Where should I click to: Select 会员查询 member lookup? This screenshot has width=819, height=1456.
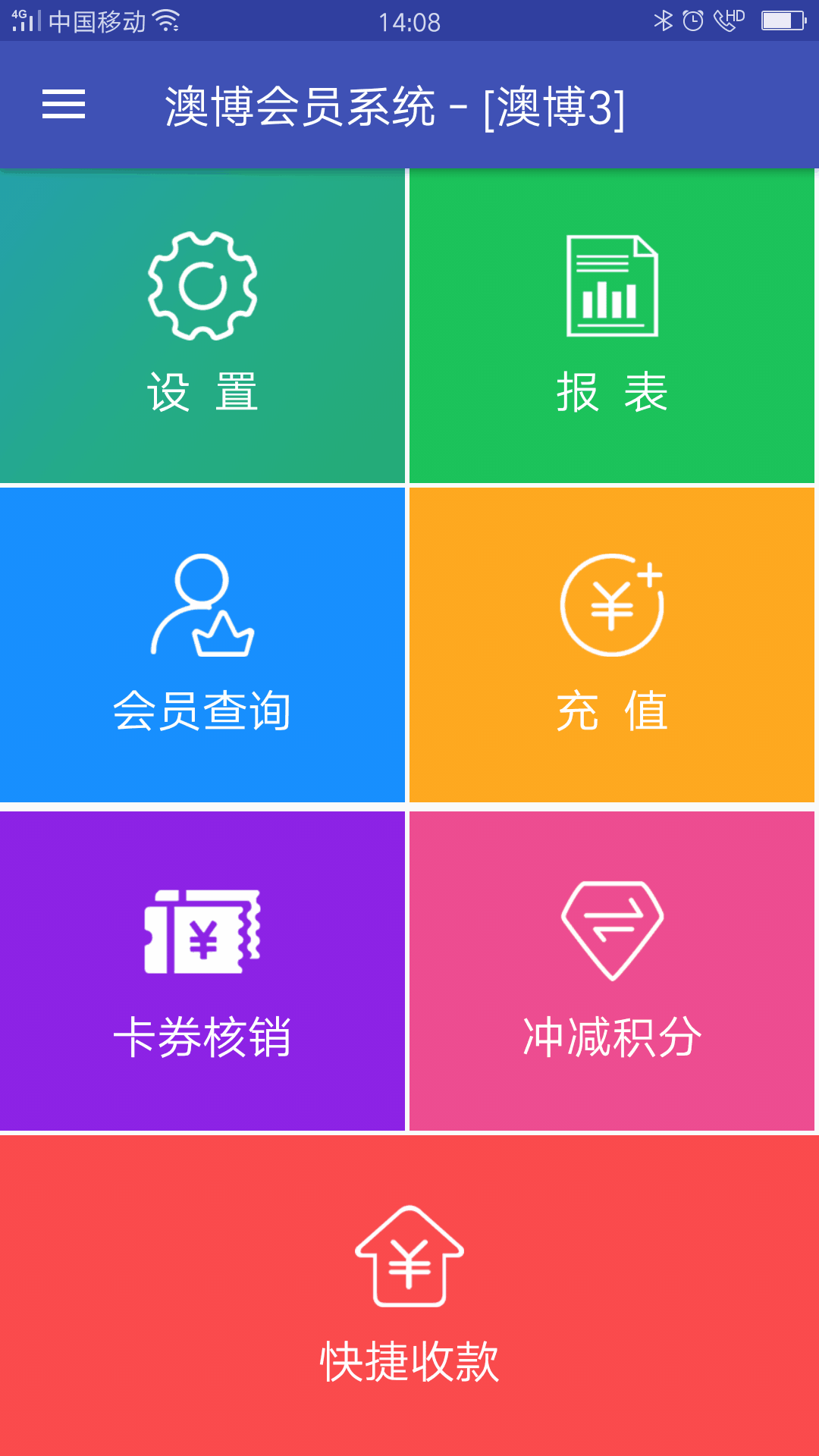click(x=202, y=645)
